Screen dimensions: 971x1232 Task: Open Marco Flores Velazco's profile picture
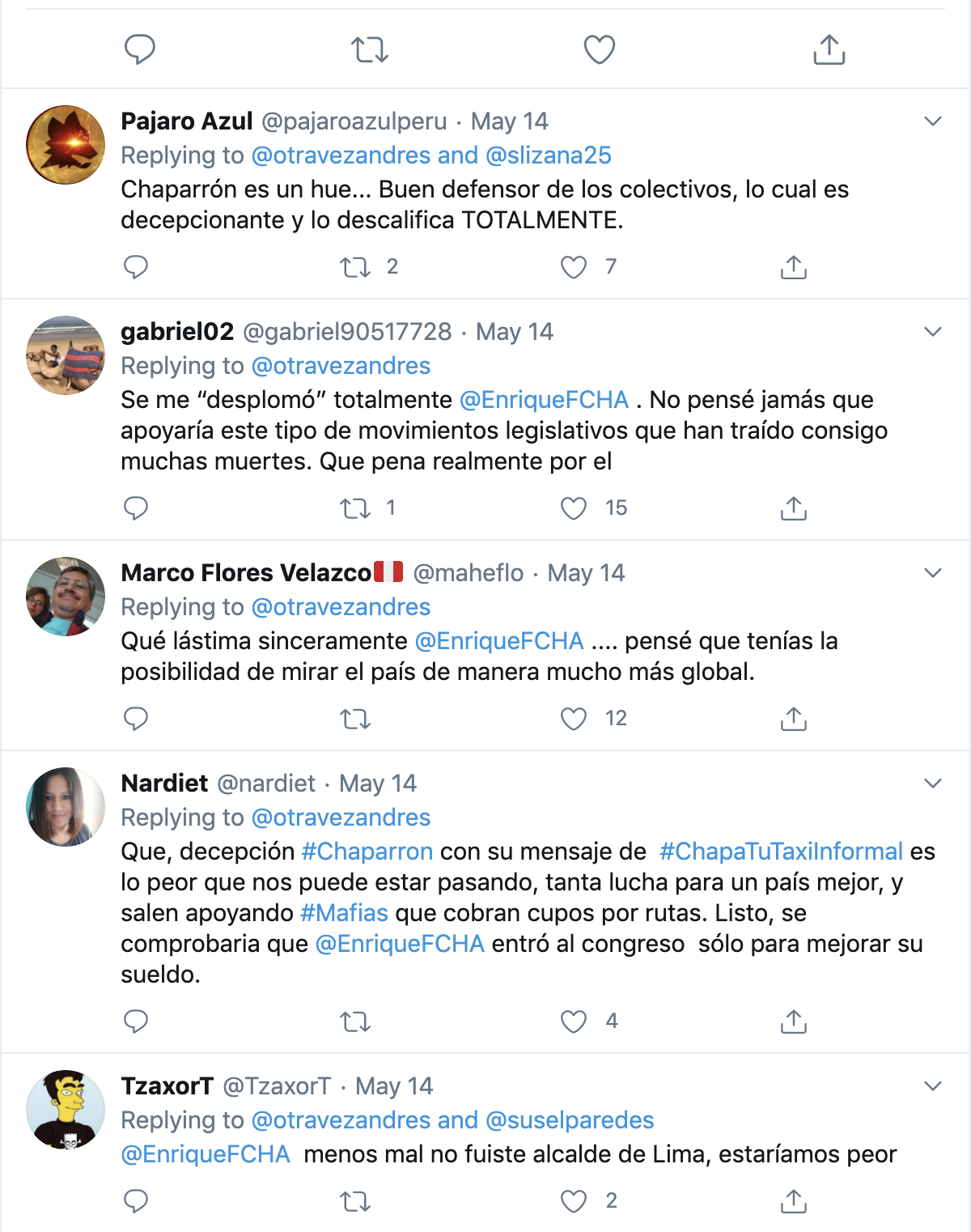tap(66, 597)
